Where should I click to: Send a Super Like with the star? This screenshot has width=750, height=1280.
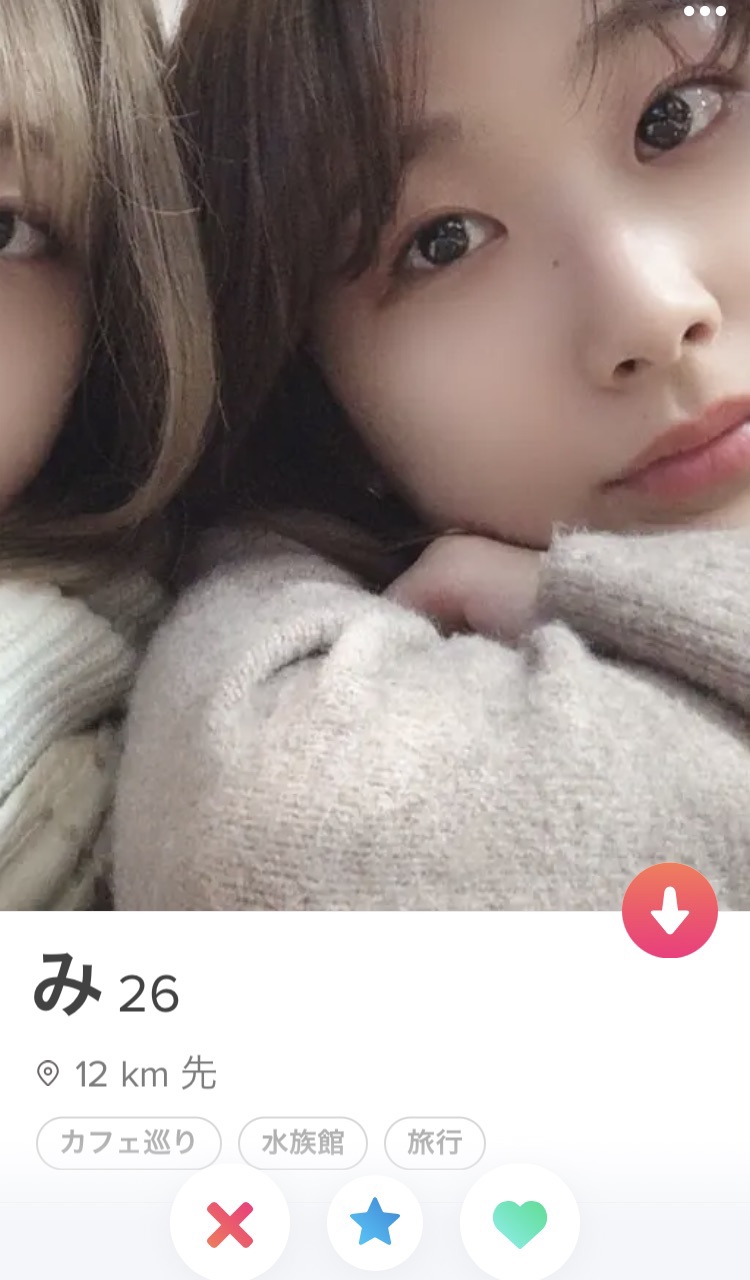(x=375, y=1224)
